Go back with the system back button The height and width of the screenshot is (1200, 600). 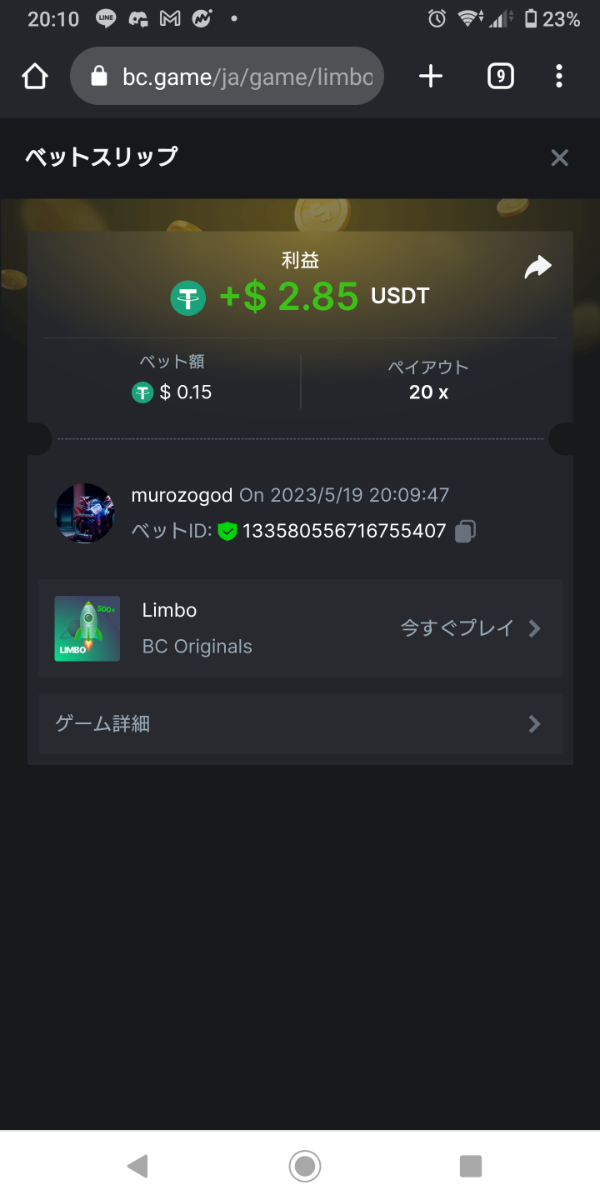point(138,1165)
